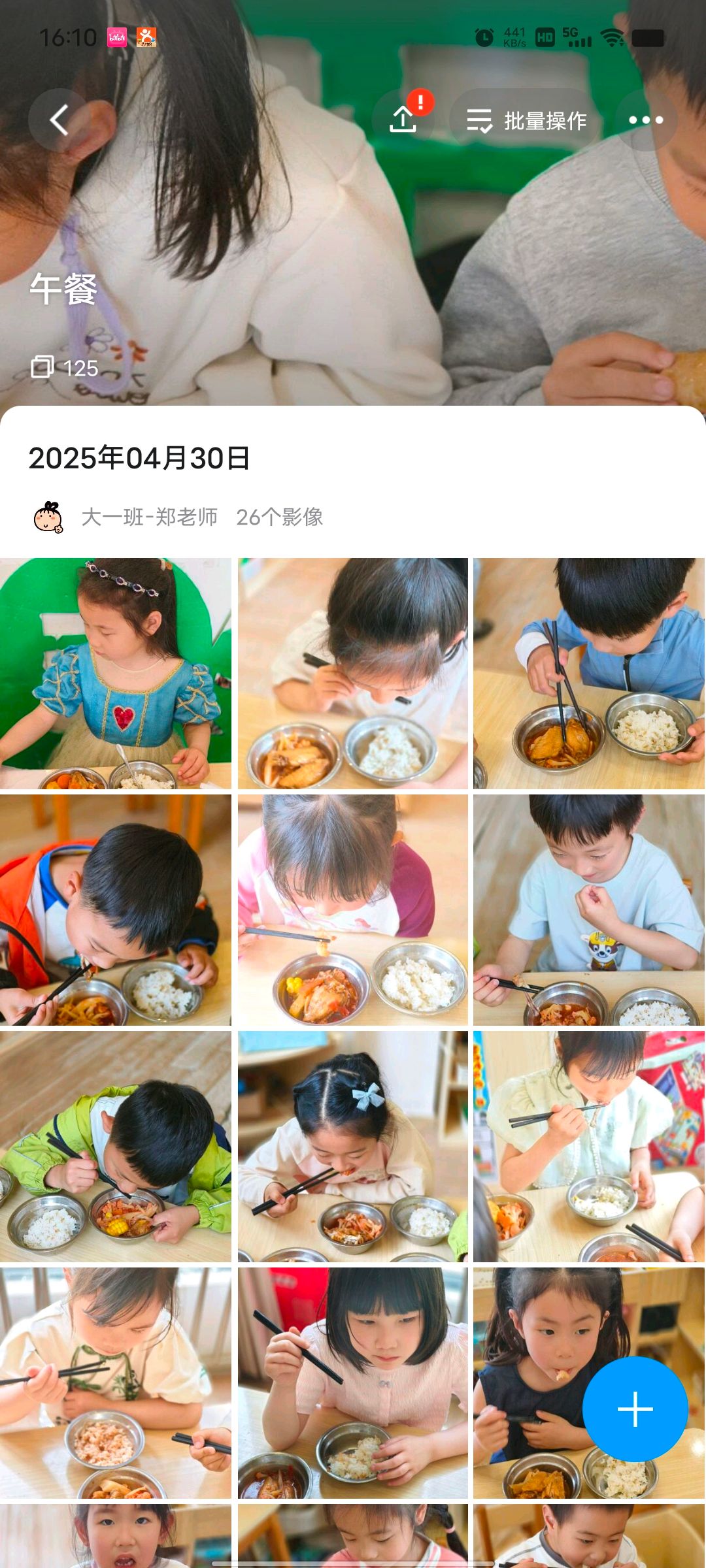Tap the 批量操作 batch operations button
This screenshot has width=706, height=1568.
(x=526, y=120)
